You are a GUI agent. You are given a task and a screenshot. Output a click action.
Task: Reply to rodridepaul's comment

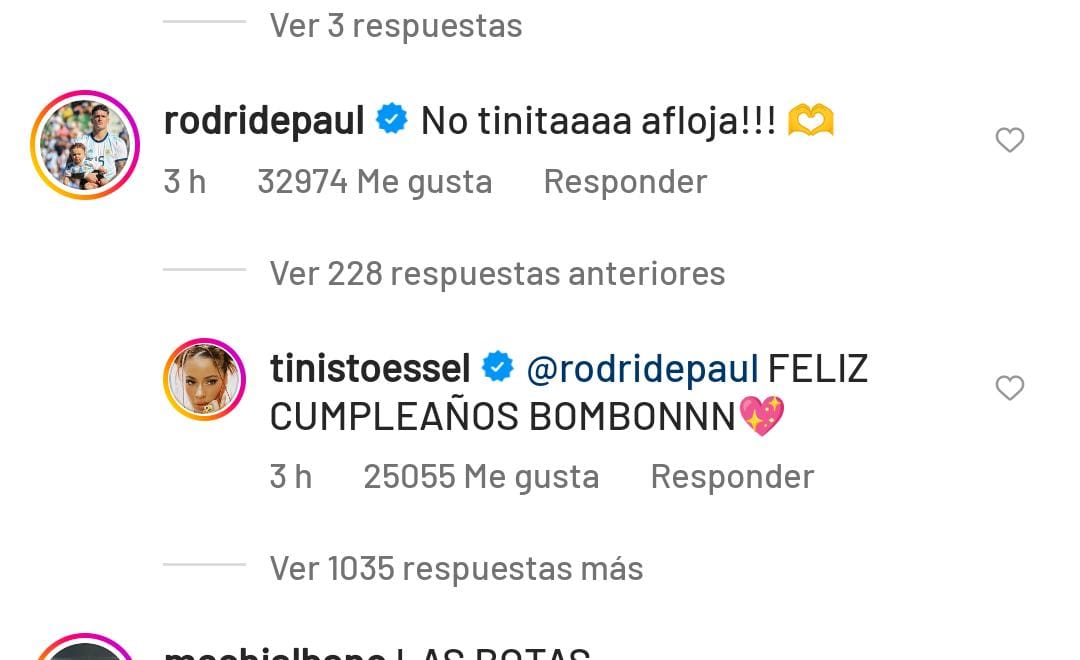click(625, 181)
